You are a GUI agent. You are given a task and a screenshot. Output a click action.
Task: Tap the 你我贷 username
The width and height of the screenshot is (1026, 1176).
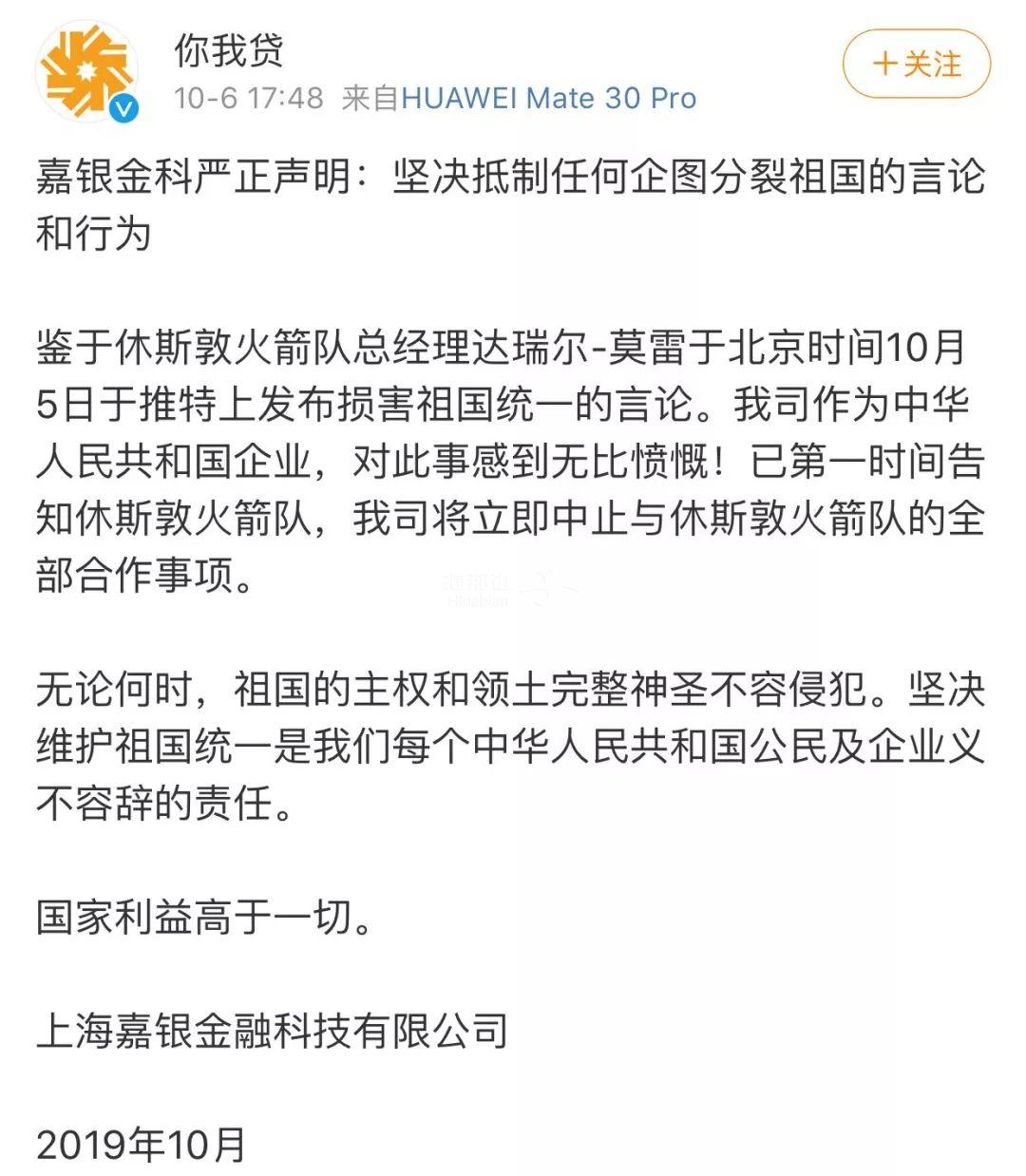click(229, 49)
